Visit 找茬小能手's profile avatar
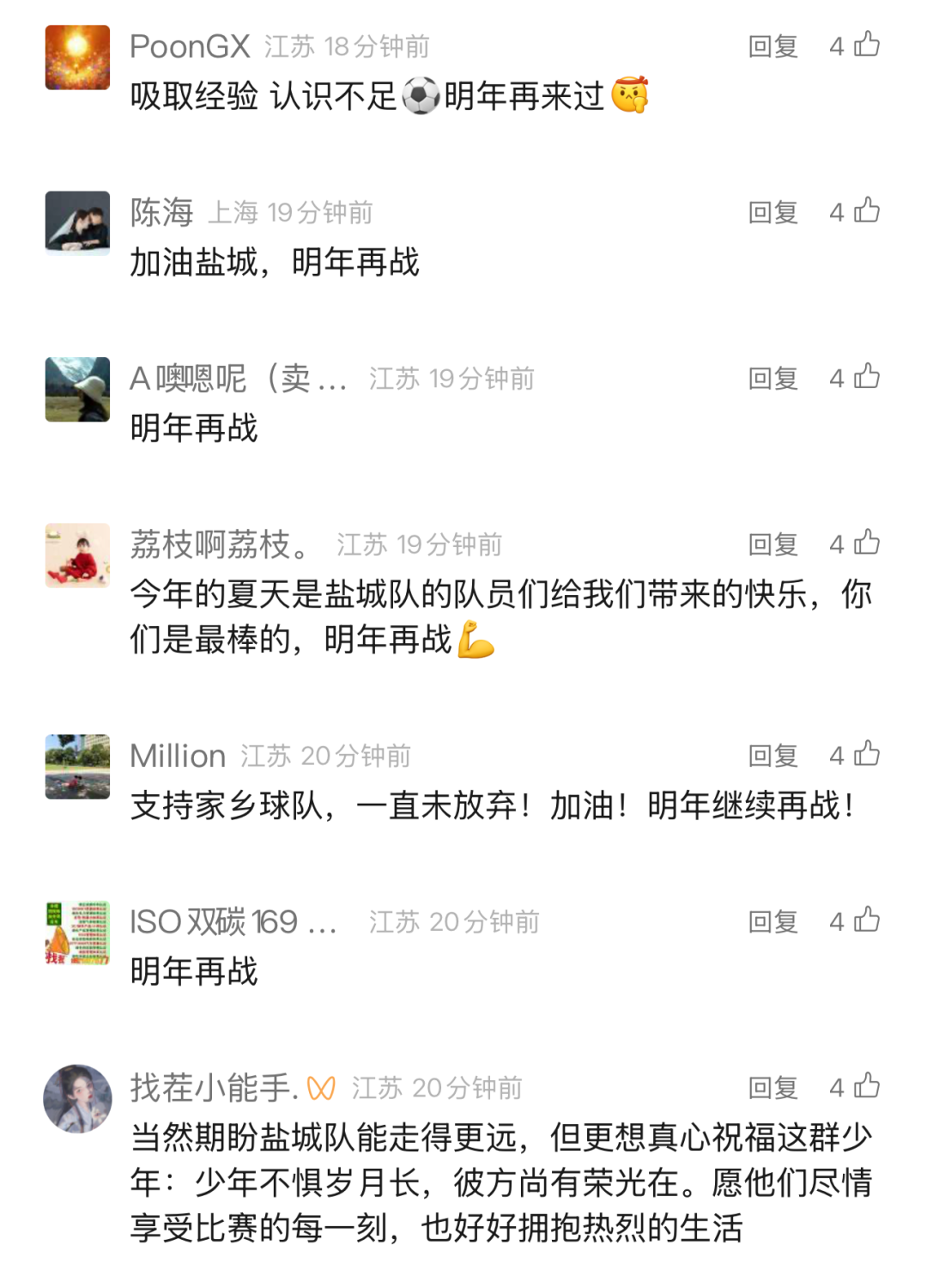The image size is (927, 1288). point(77,1099)
